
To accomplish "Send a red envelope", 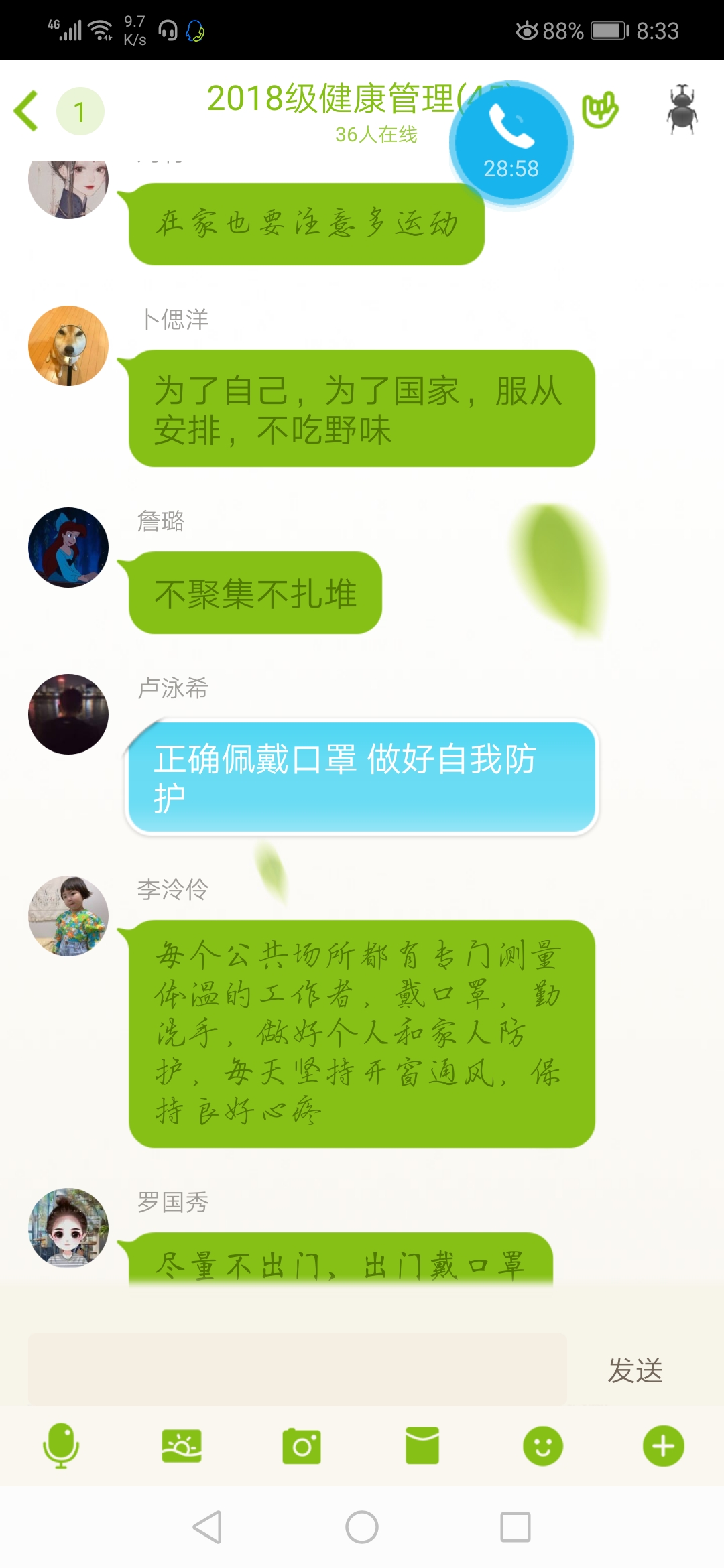I will pos(422,1446).
